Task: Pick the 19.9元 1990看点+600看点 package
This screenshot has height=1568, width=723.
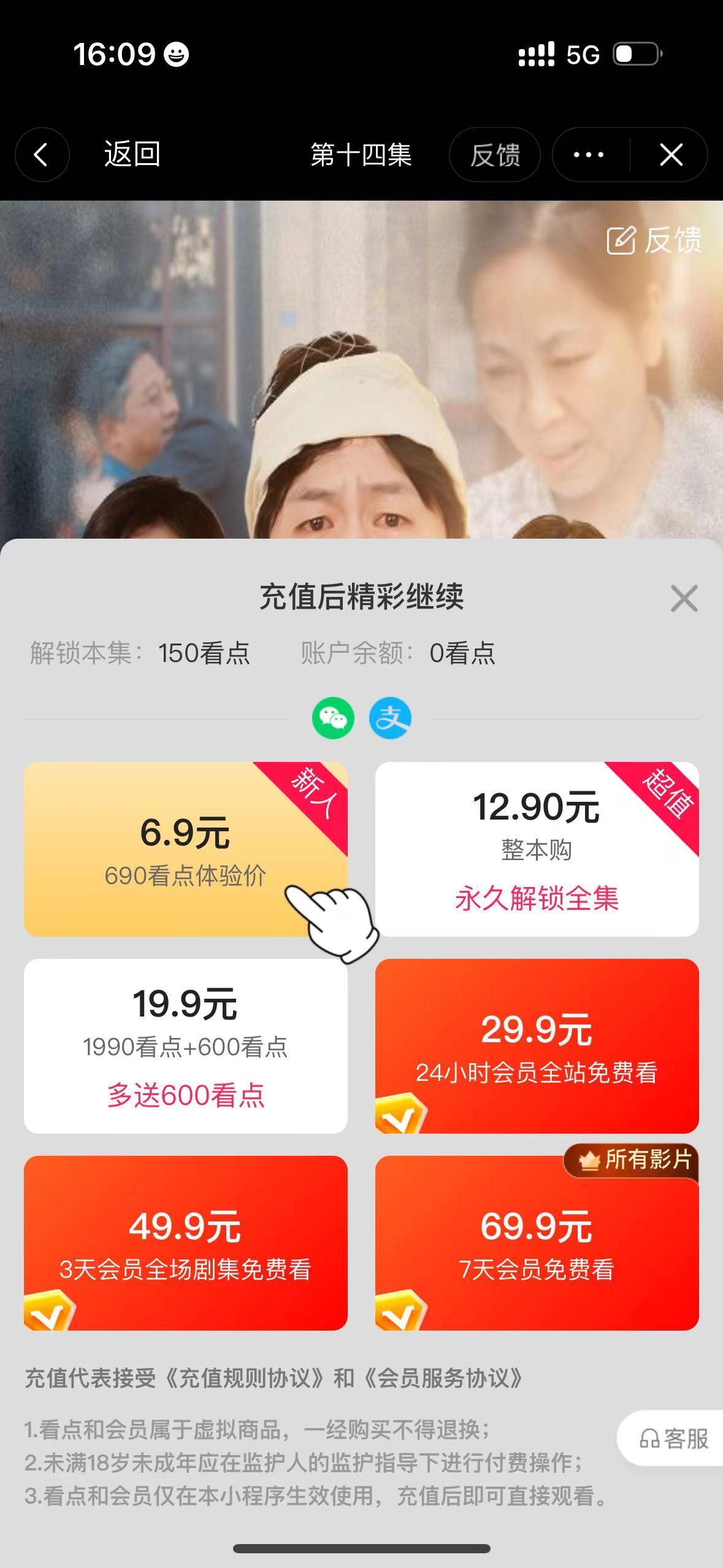Action: [185, 1046]
